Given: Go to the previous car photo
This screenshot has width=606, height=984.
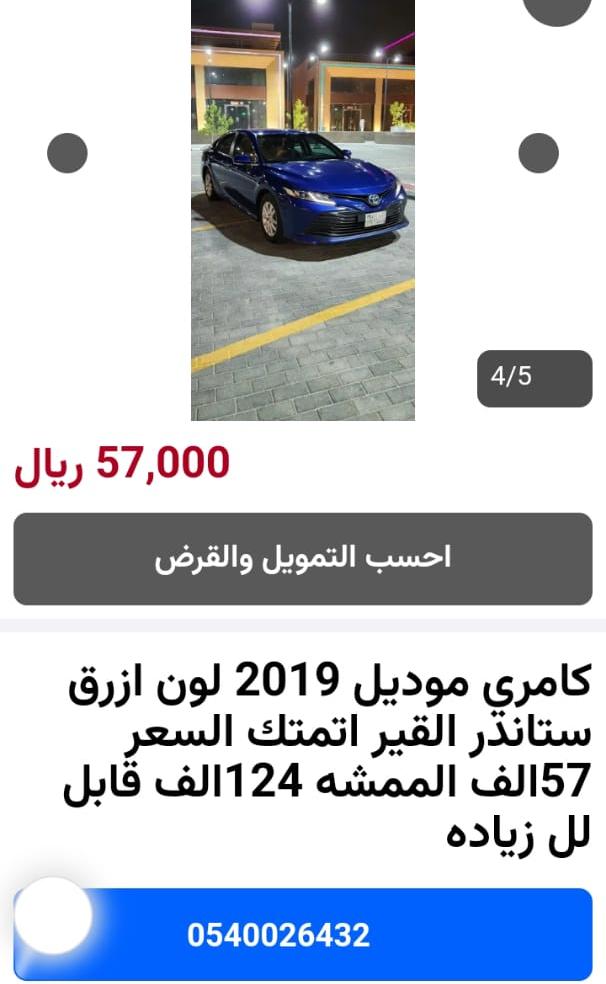Looking at the screenshot, I should (67, 153).
